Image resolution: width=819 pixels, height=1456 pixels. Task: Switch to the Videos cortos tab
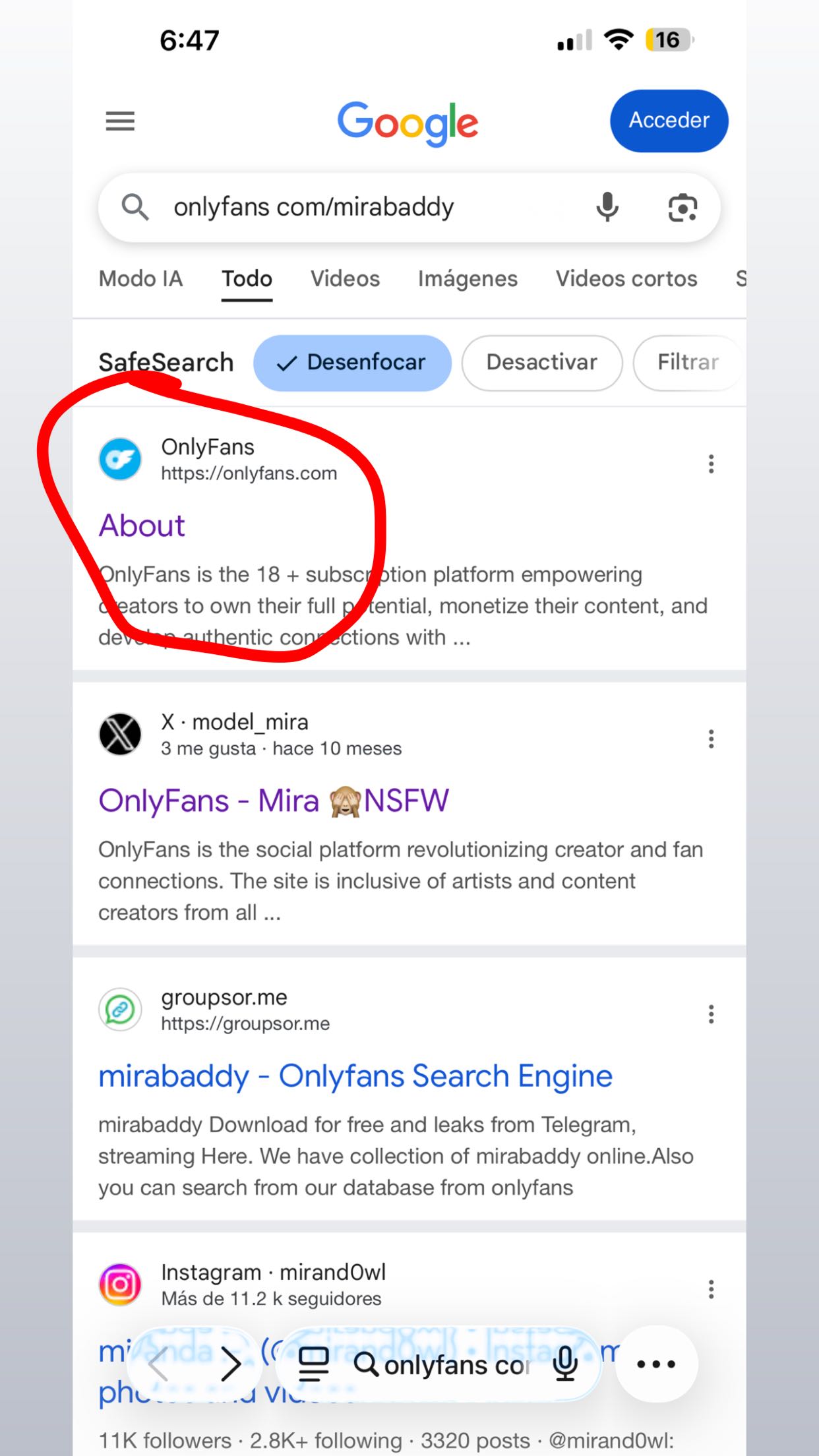[626, 279]
